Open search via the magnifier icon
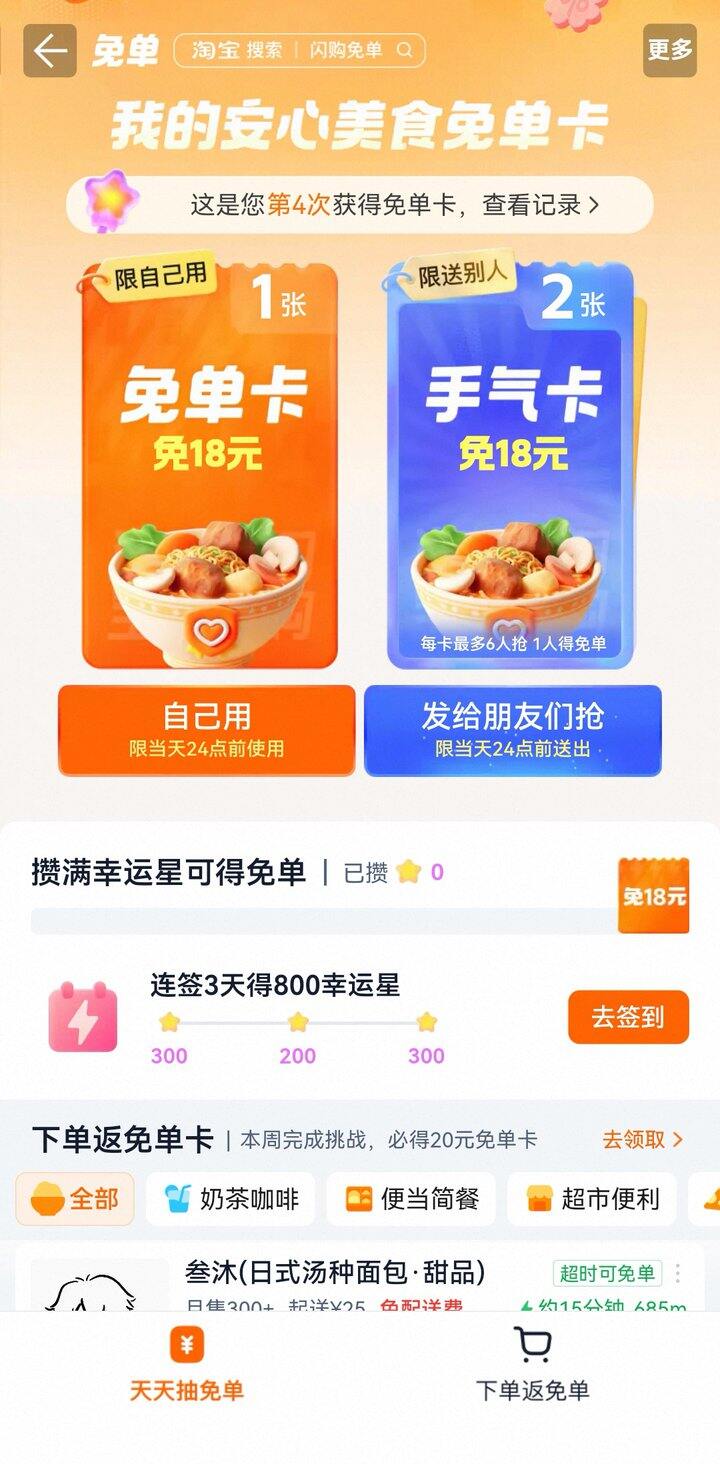This screenshot has height=1464, width=720. tap(404, 50)
